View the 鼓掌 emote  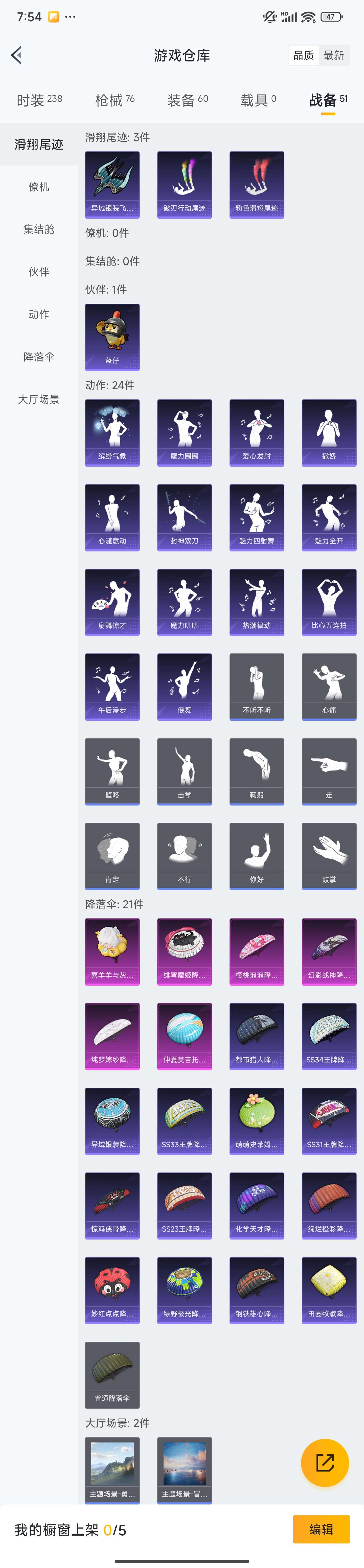[x=329, y=855]
